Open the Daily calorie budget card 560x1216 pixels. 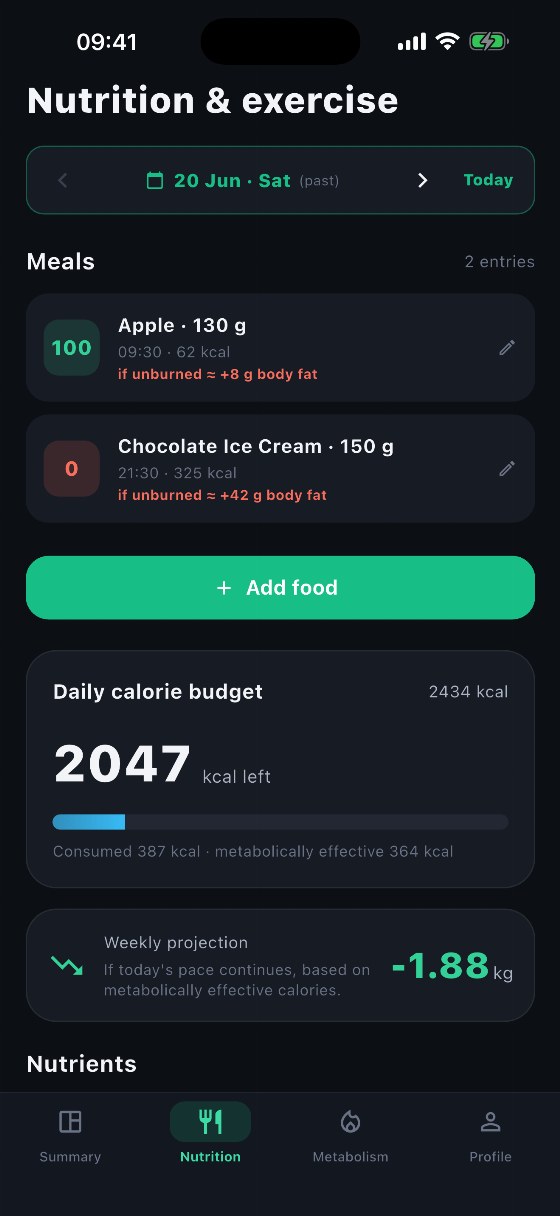pos(280,769)
